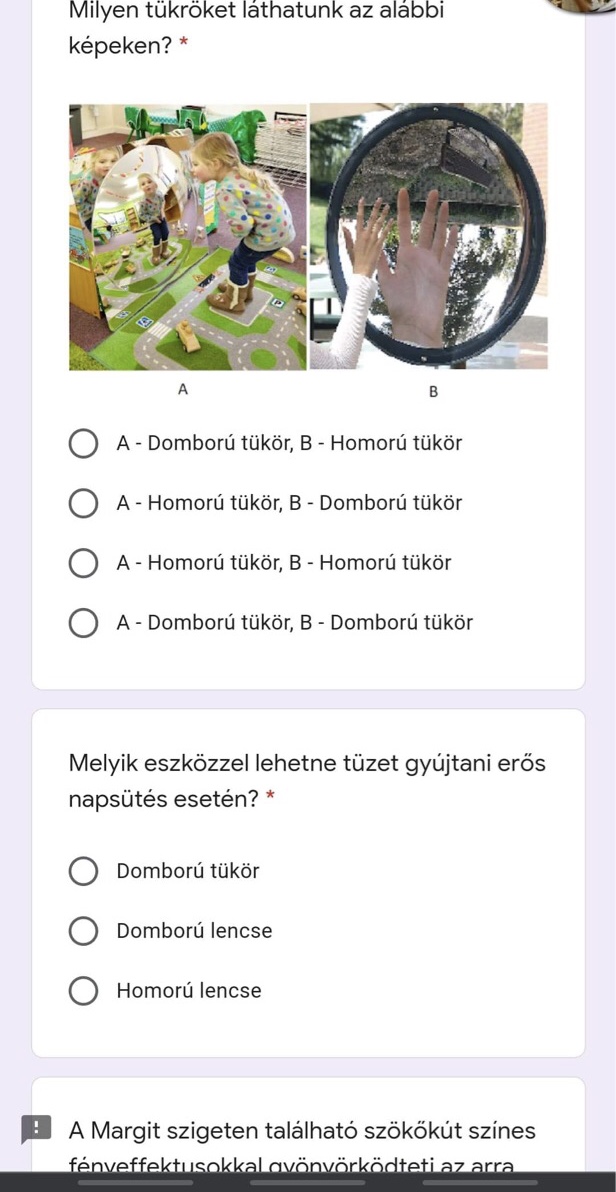616x1192 pixels.
Task: Select the 'Domború tükör' fire-starting answer
Action: (x=83, y=871)
